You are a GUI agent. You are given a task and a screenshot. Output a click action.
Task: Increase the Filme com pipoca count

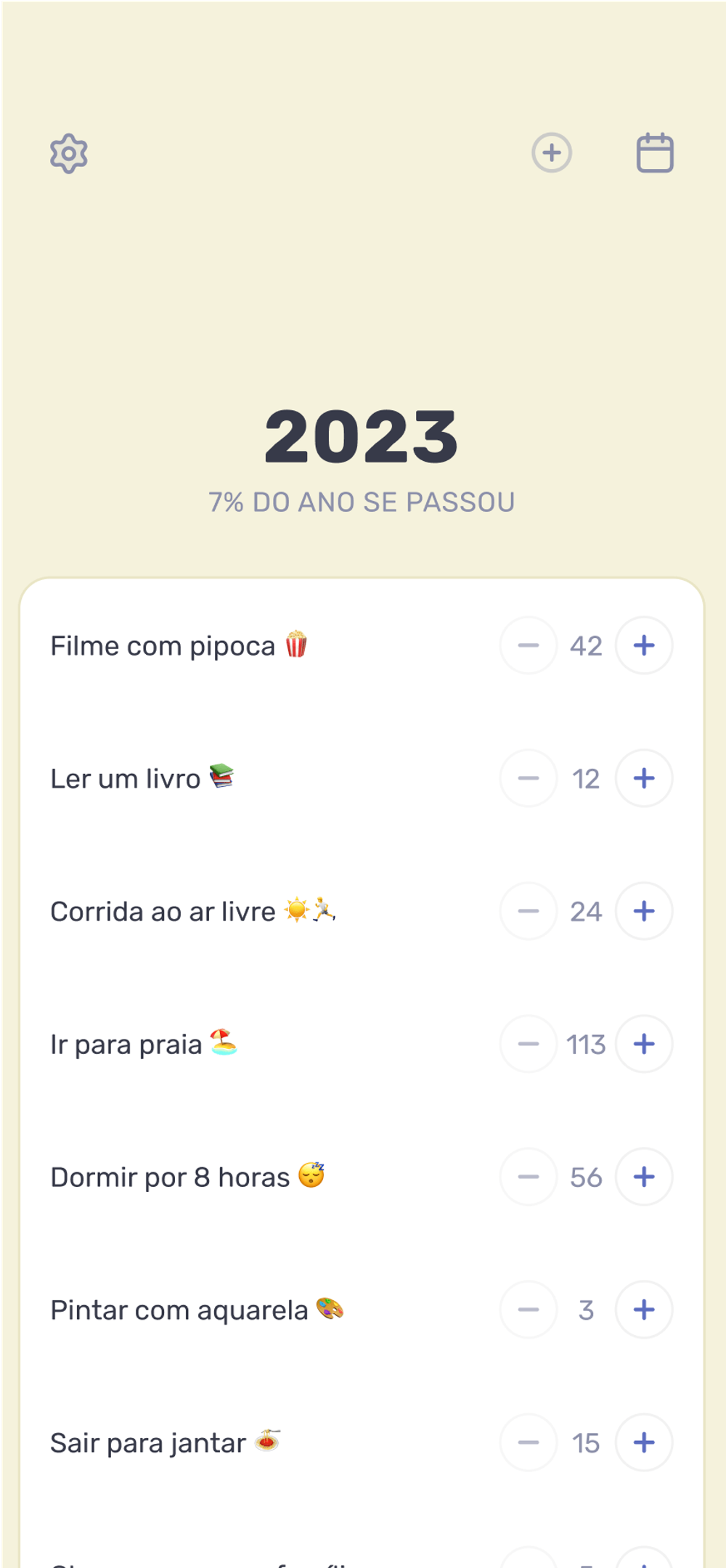[644, 645]
